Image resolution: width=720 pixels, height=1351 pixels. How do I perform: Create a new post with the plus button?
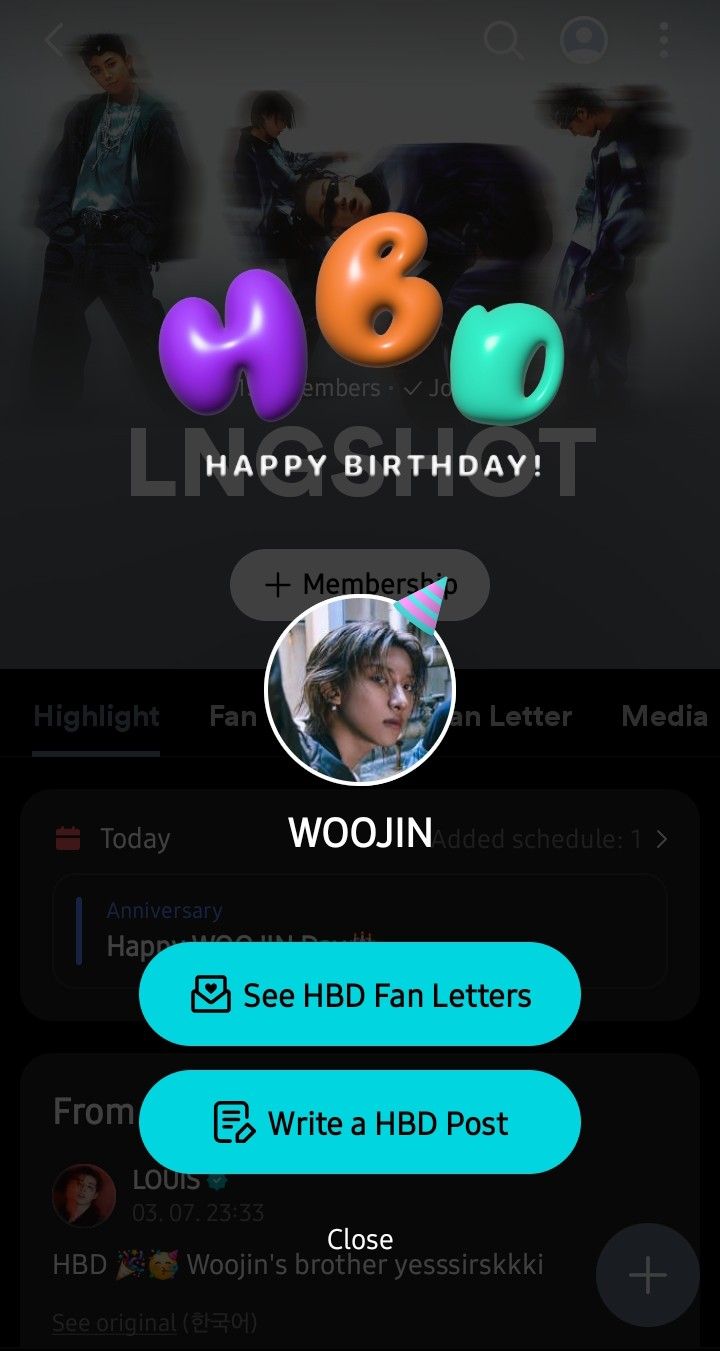click(x=646, y=1274)
